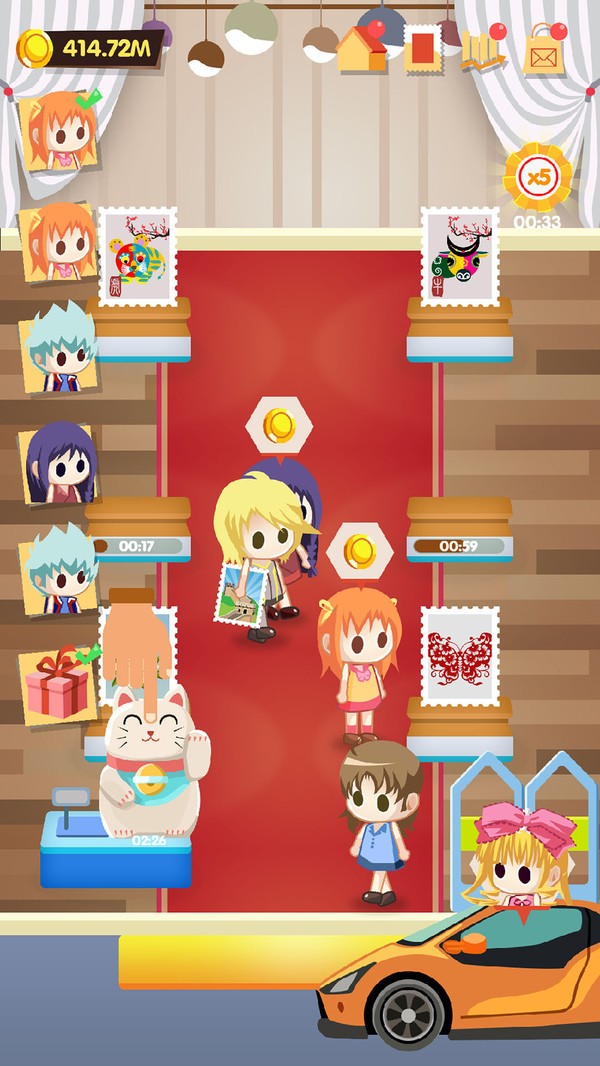
Task: Open the folded map icon
Action: pos(482,49)
